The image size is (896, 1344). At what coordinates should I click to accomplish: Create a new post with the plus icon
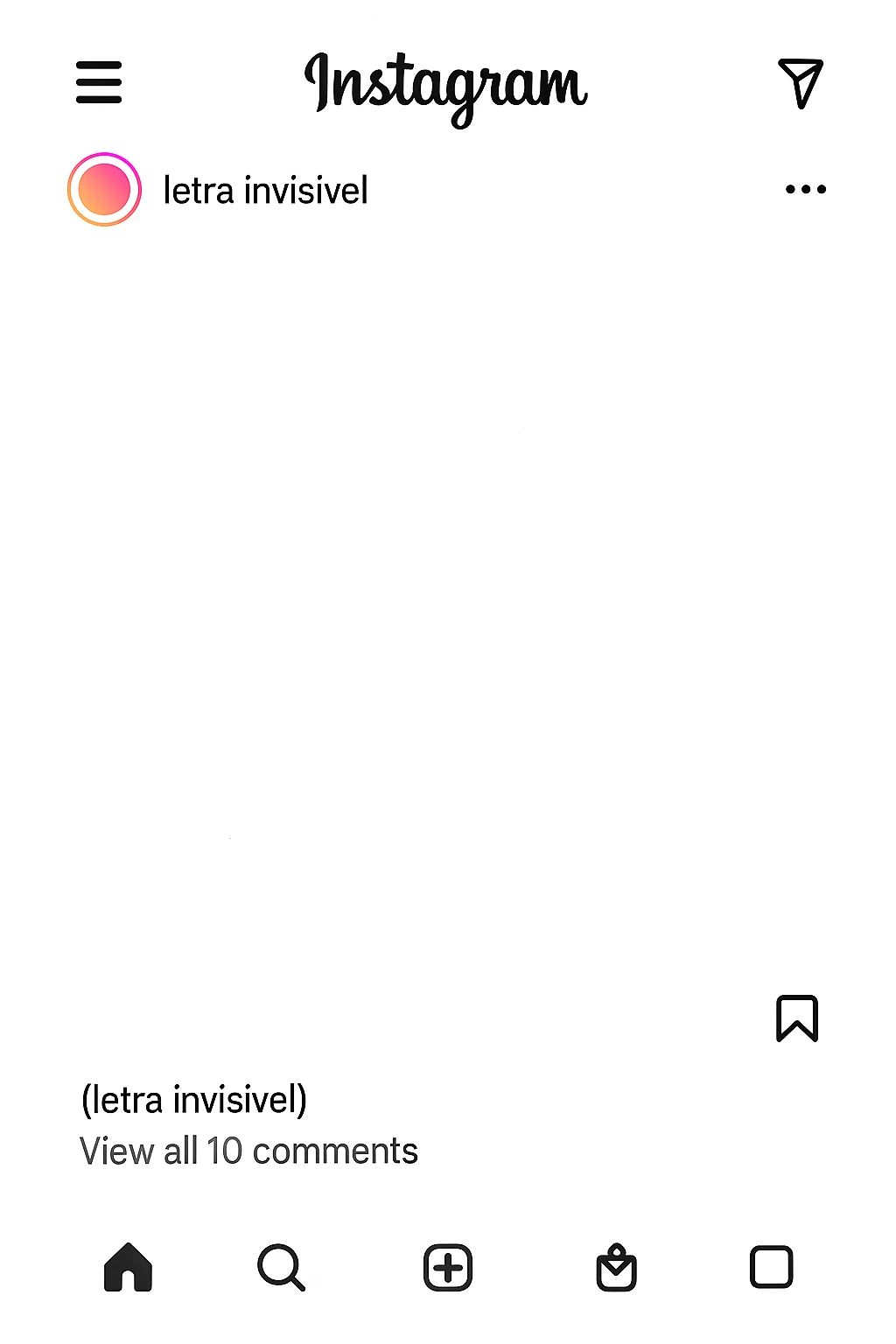pos(448,1269)
